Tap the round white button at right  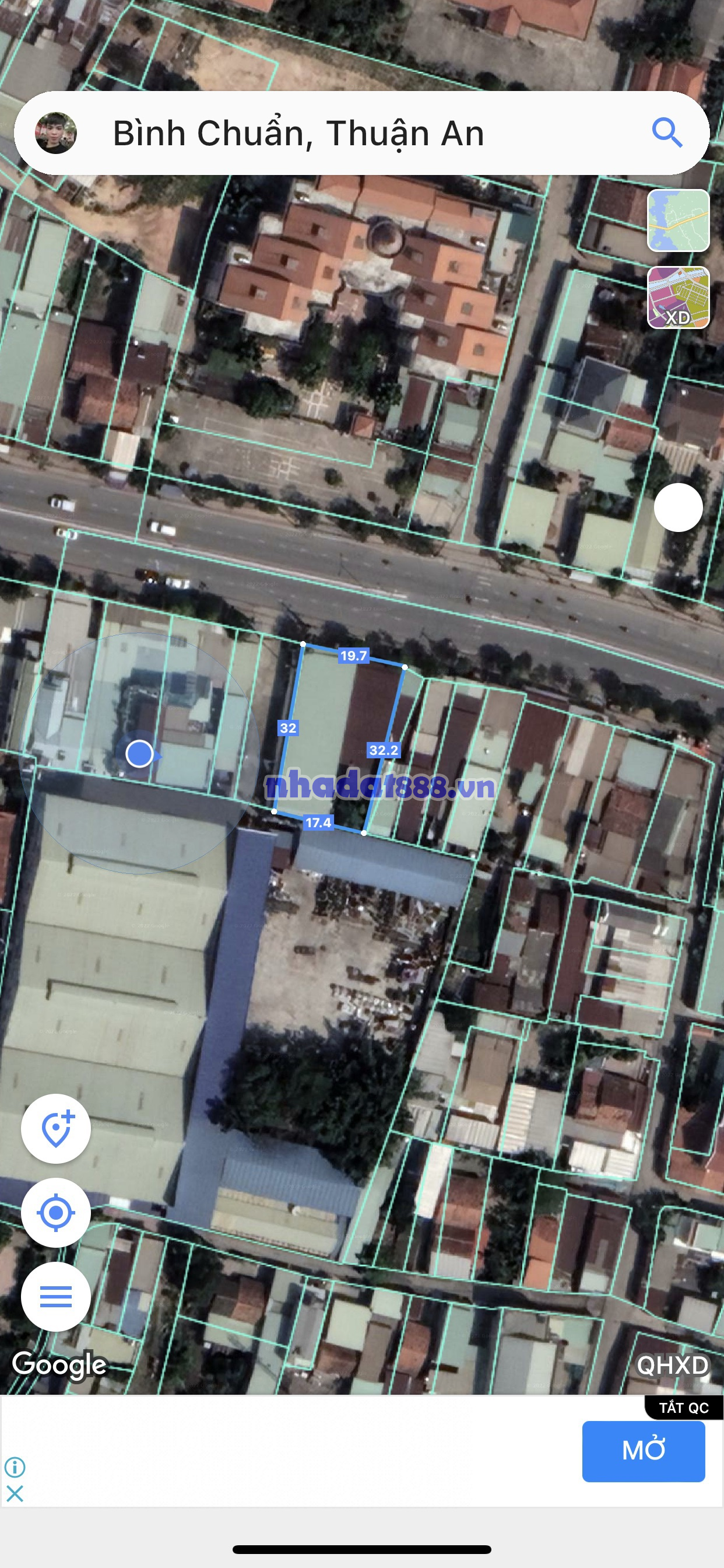[x=678, y=507]
